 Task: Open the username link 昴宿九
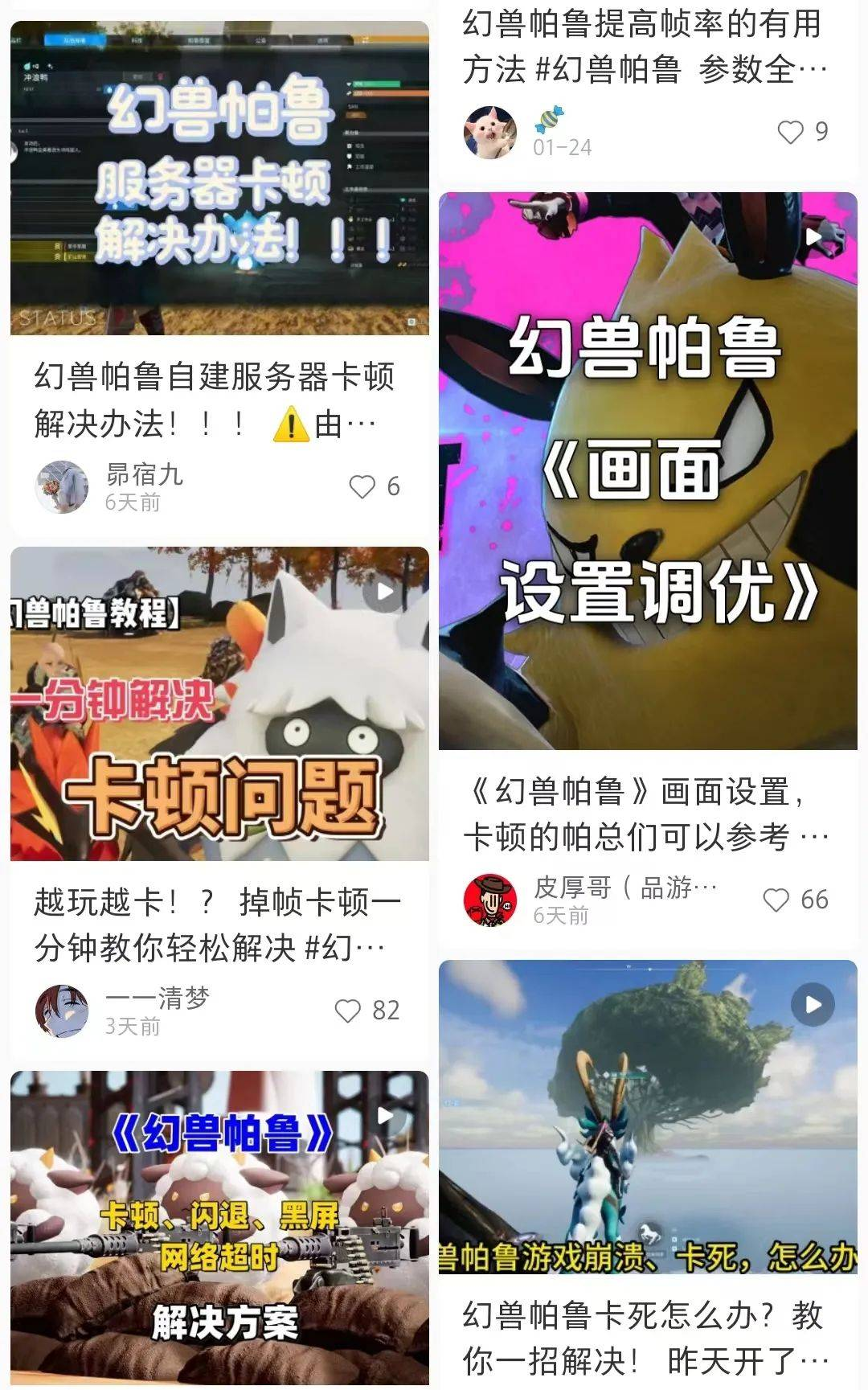point(145,474)
